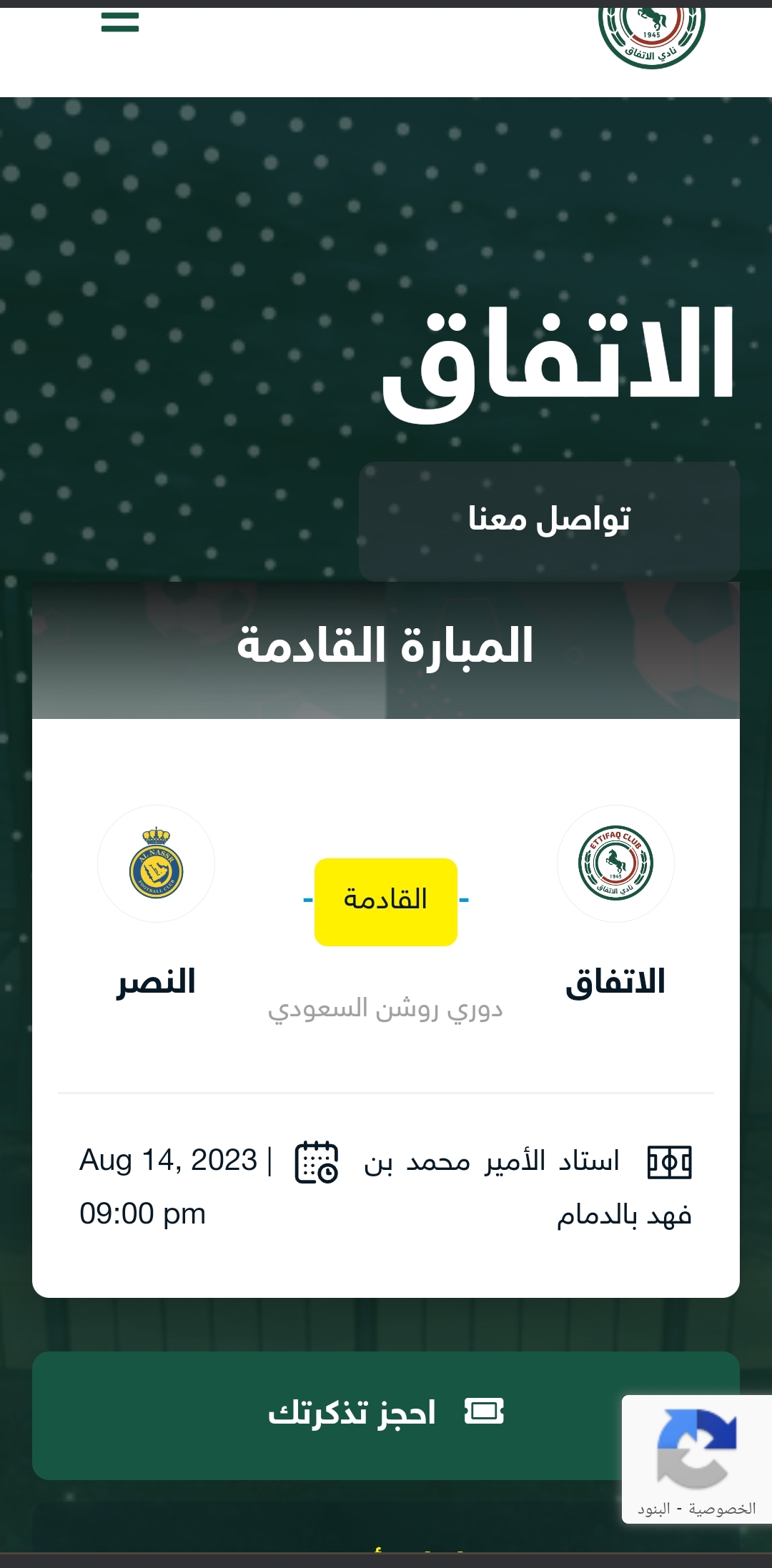This screenshot has width=772, height=1568.
Task: Tap the Ettifaq club logo in header
Action: click(x=651, y=37)
